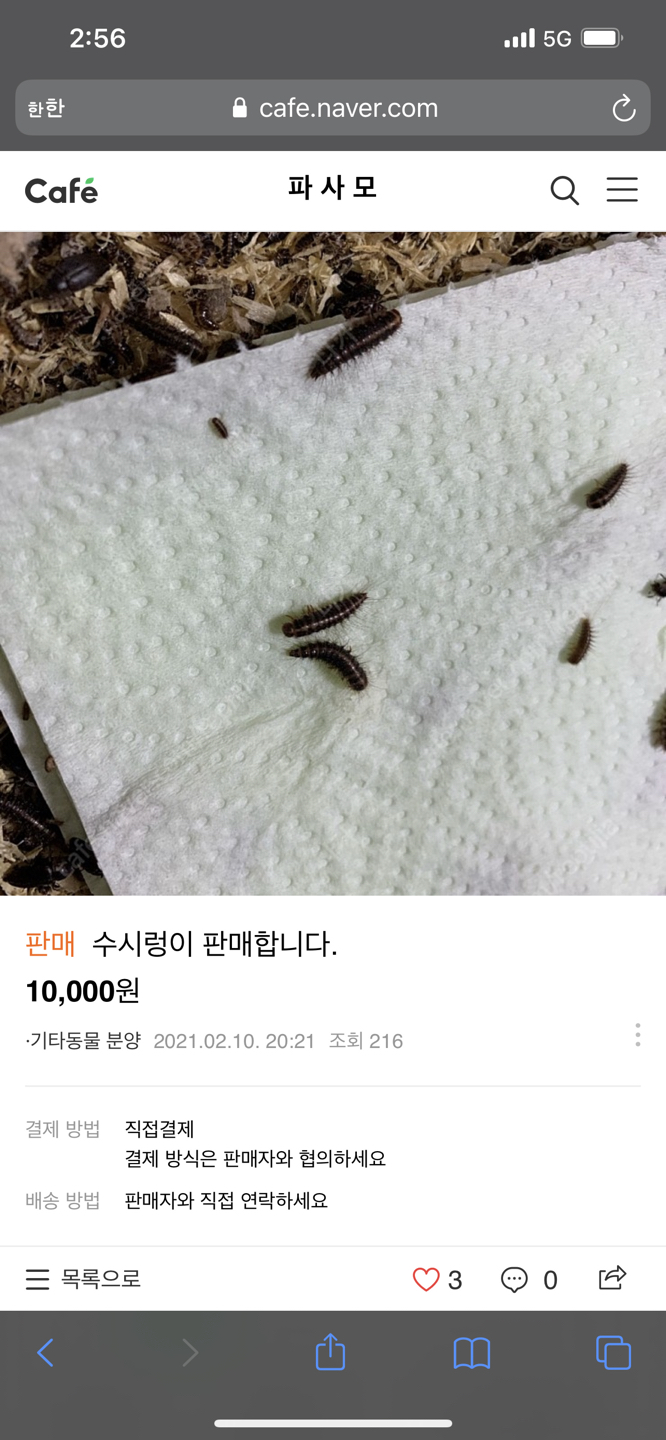Open the post's three-dot overflow menu
666x1440 pixels.
click(637, 1035)
